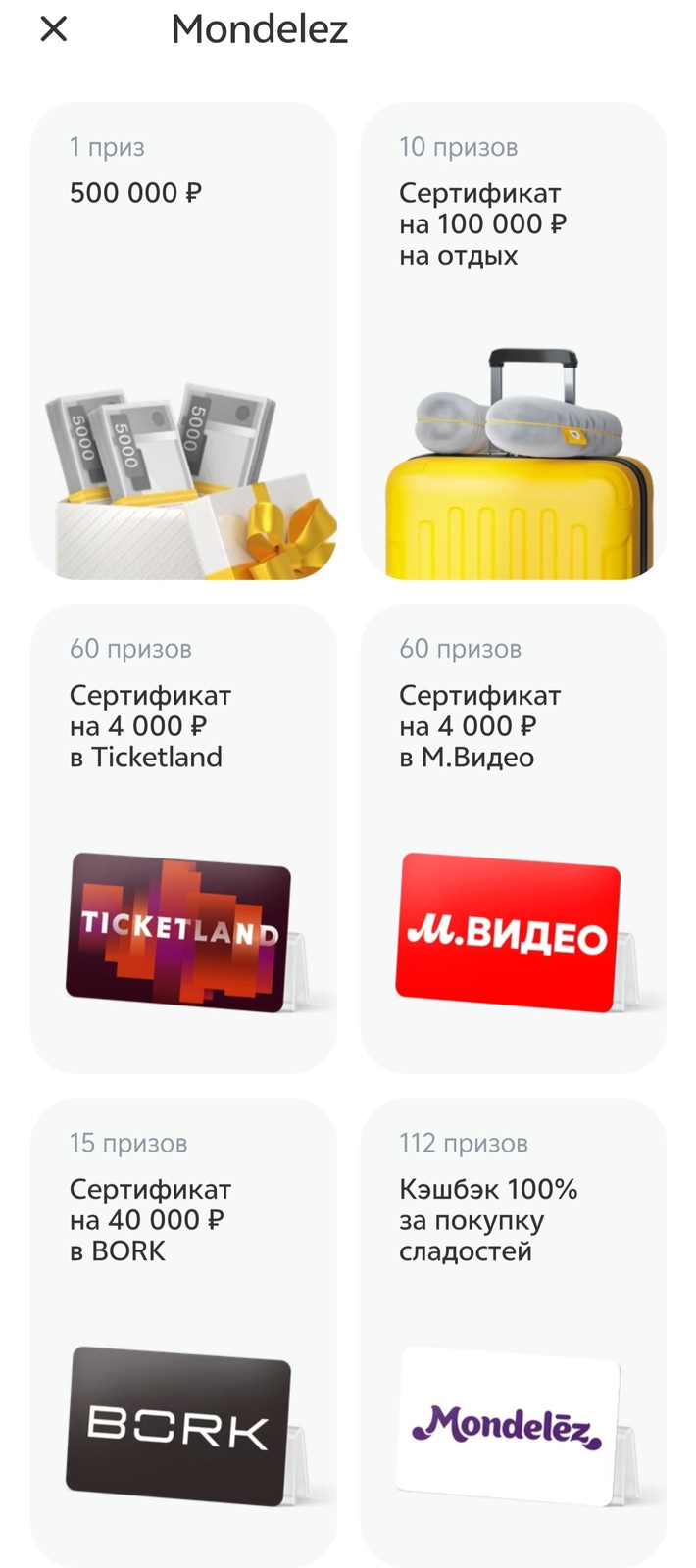This screenshot has height=1568, width=696.
Task: Select the Ticketland 4 000 ₽ certificate card
Action: [183, 838]
